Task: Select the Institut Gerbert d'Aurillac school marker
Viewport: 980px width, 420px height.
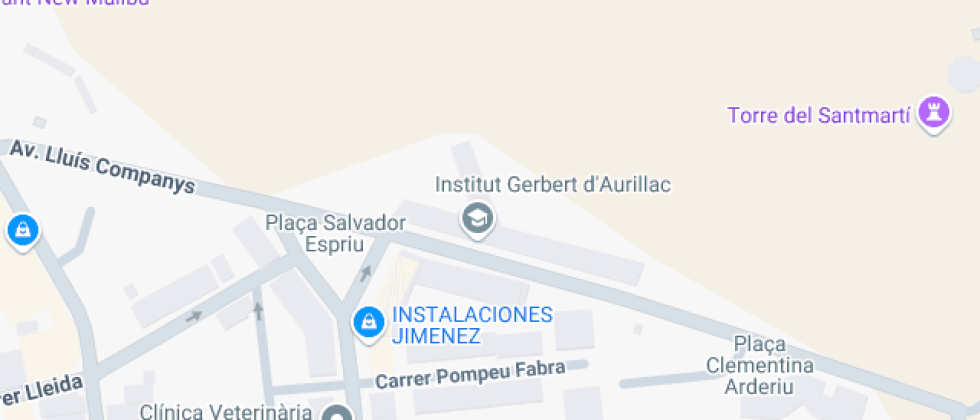Action: click(478, 220)
